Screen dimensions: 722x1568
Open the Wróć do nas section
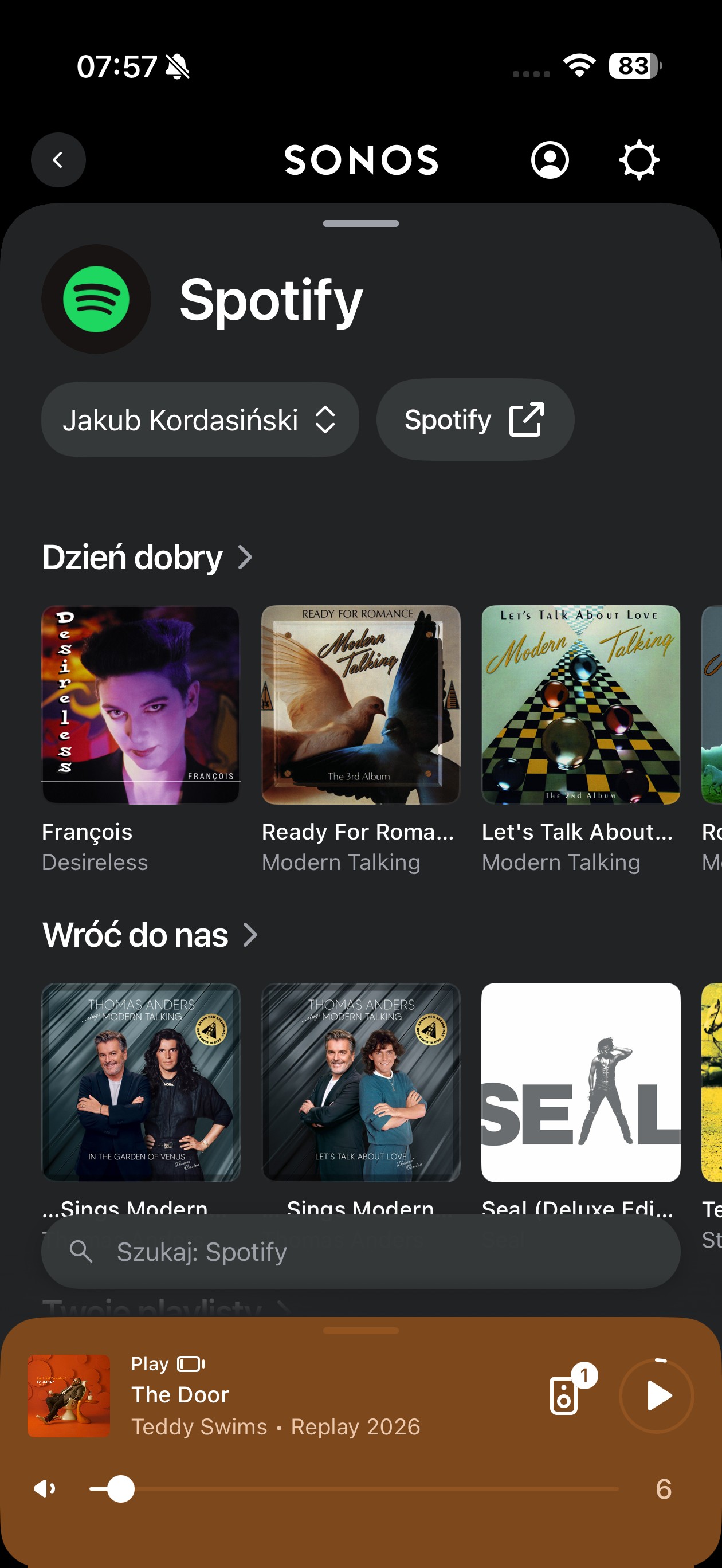pyautogui.click(x=150, y=935)
